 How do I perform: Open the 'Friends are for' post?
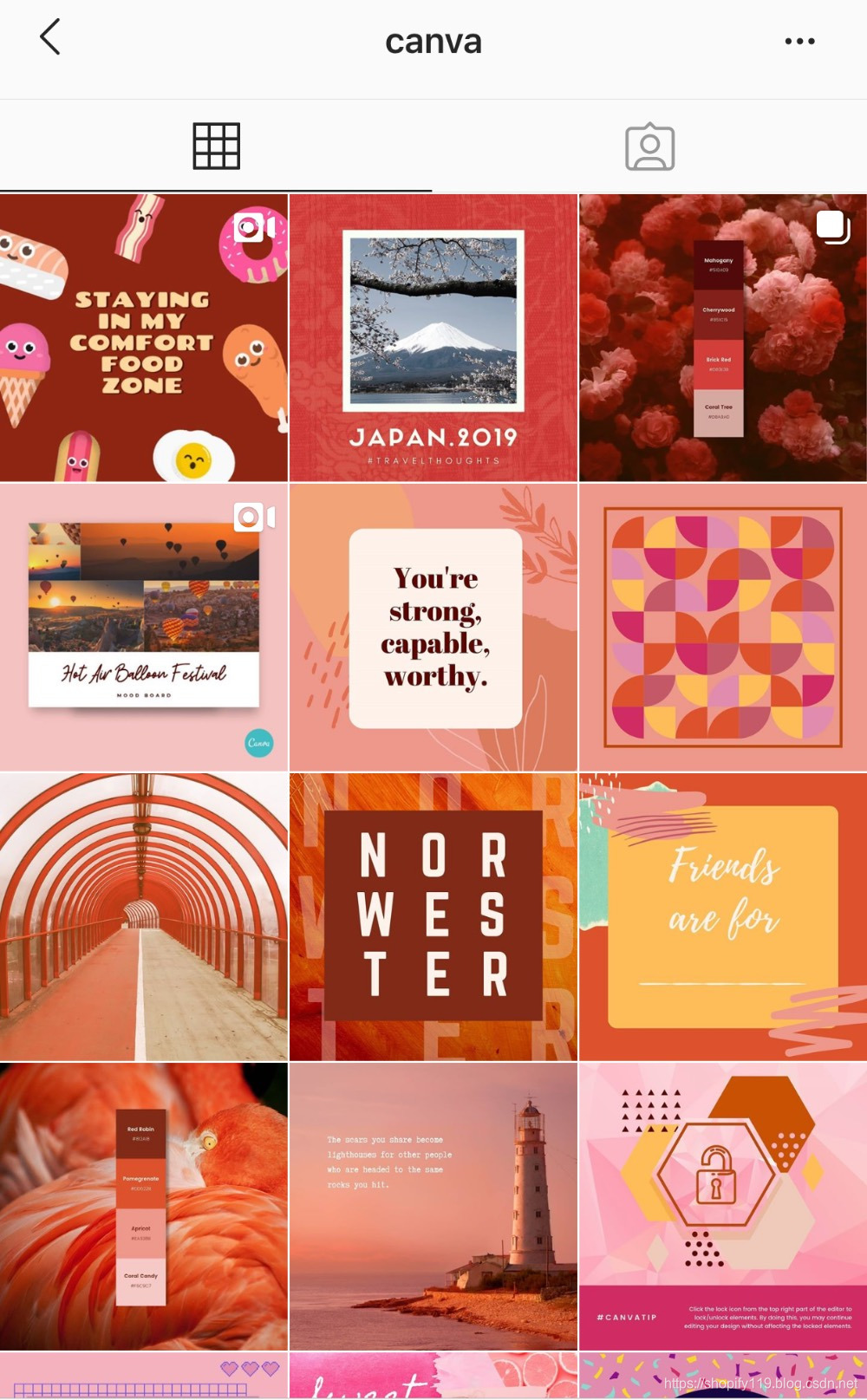(723, 917)
